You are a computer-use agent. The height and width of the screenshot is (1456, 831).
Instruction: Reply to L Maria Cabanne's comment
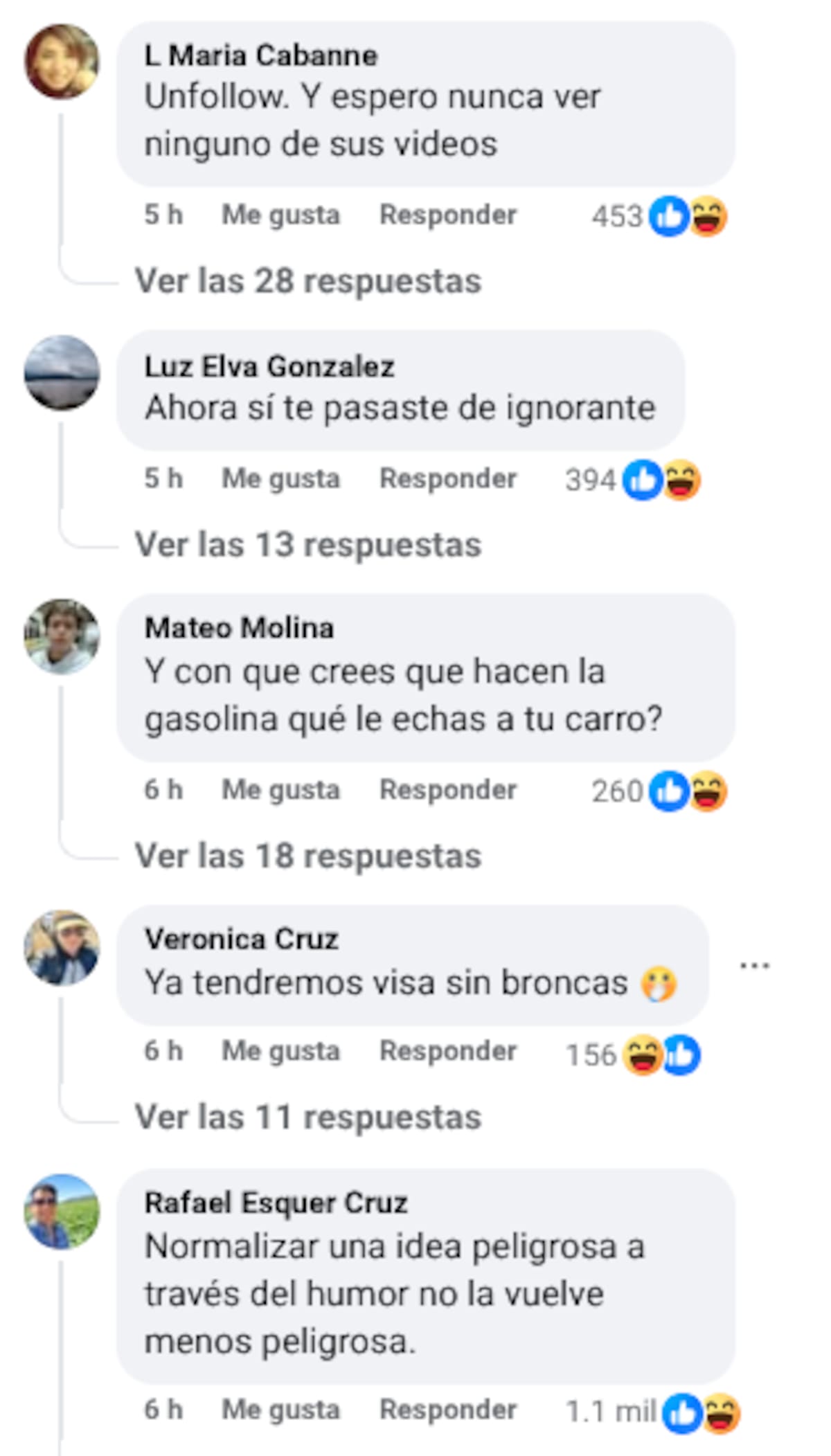click(447, 215)
